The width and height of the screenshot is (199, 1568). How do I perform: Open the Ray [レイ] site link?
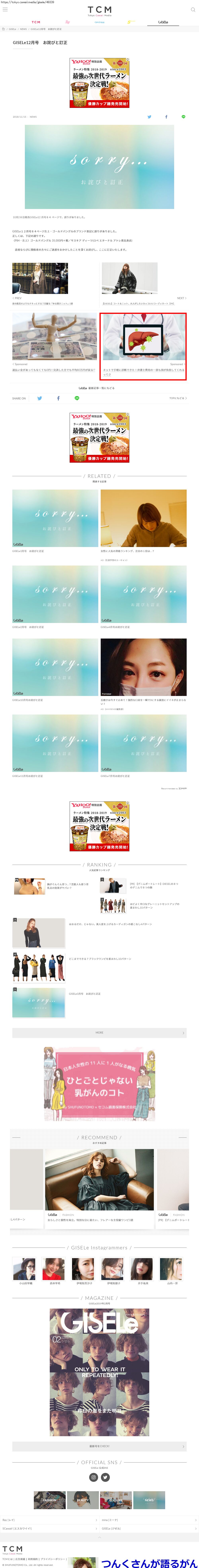tap(49, 1520)
